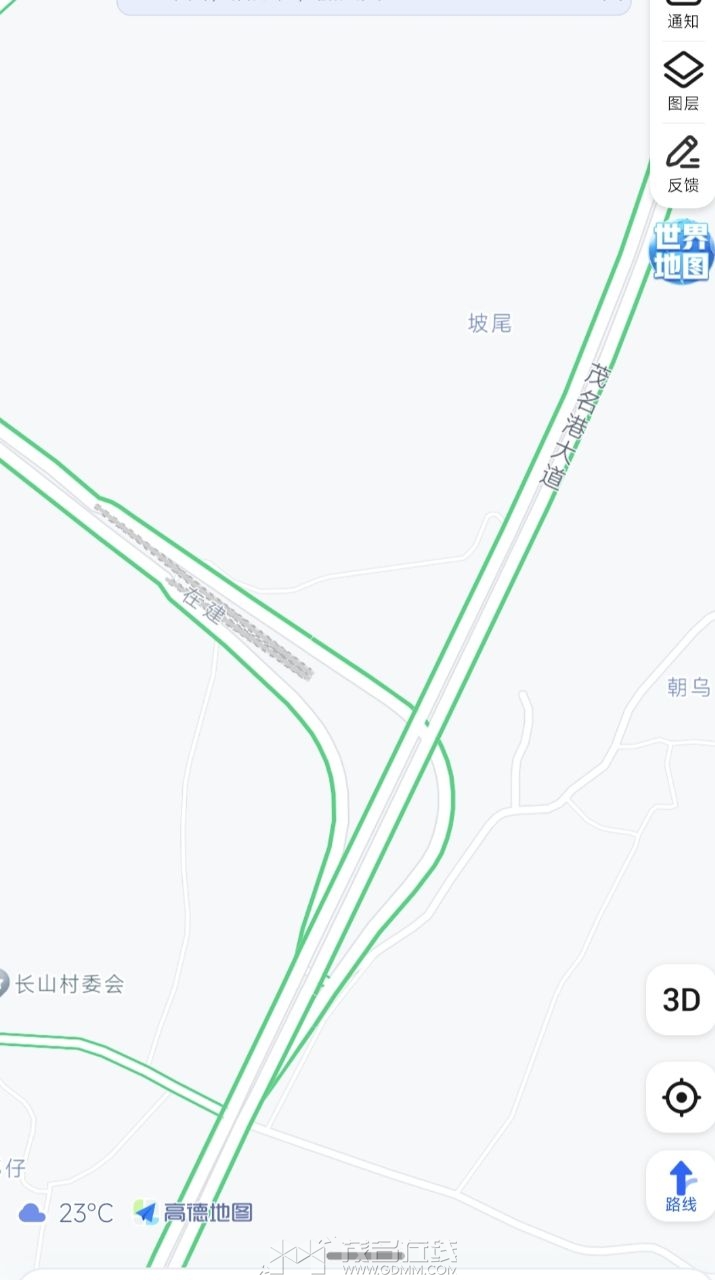Open the 通知 notifications button
Viewport: 715px width, 1280px height.
683,14
